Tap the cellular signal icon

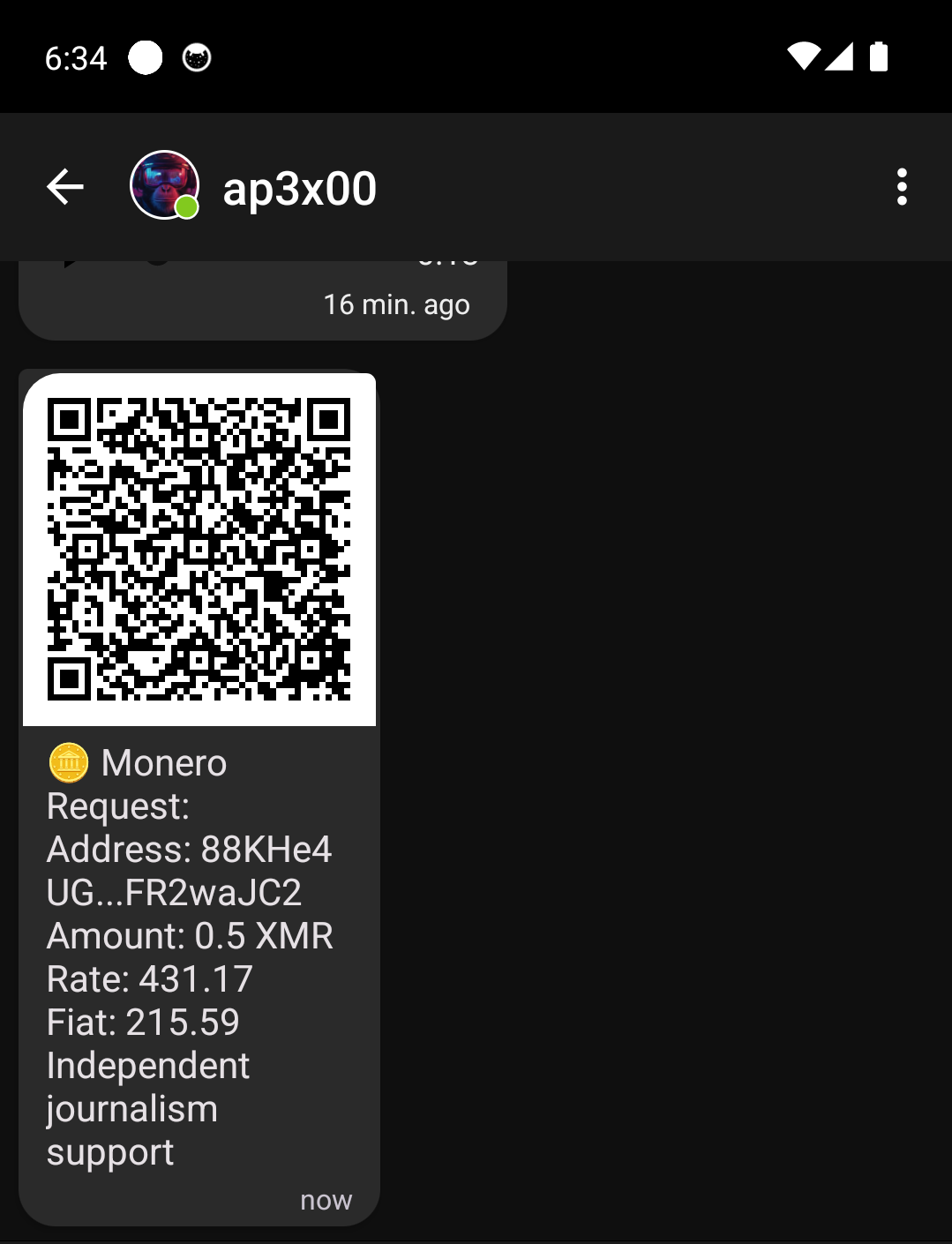[x=838, y=56]
